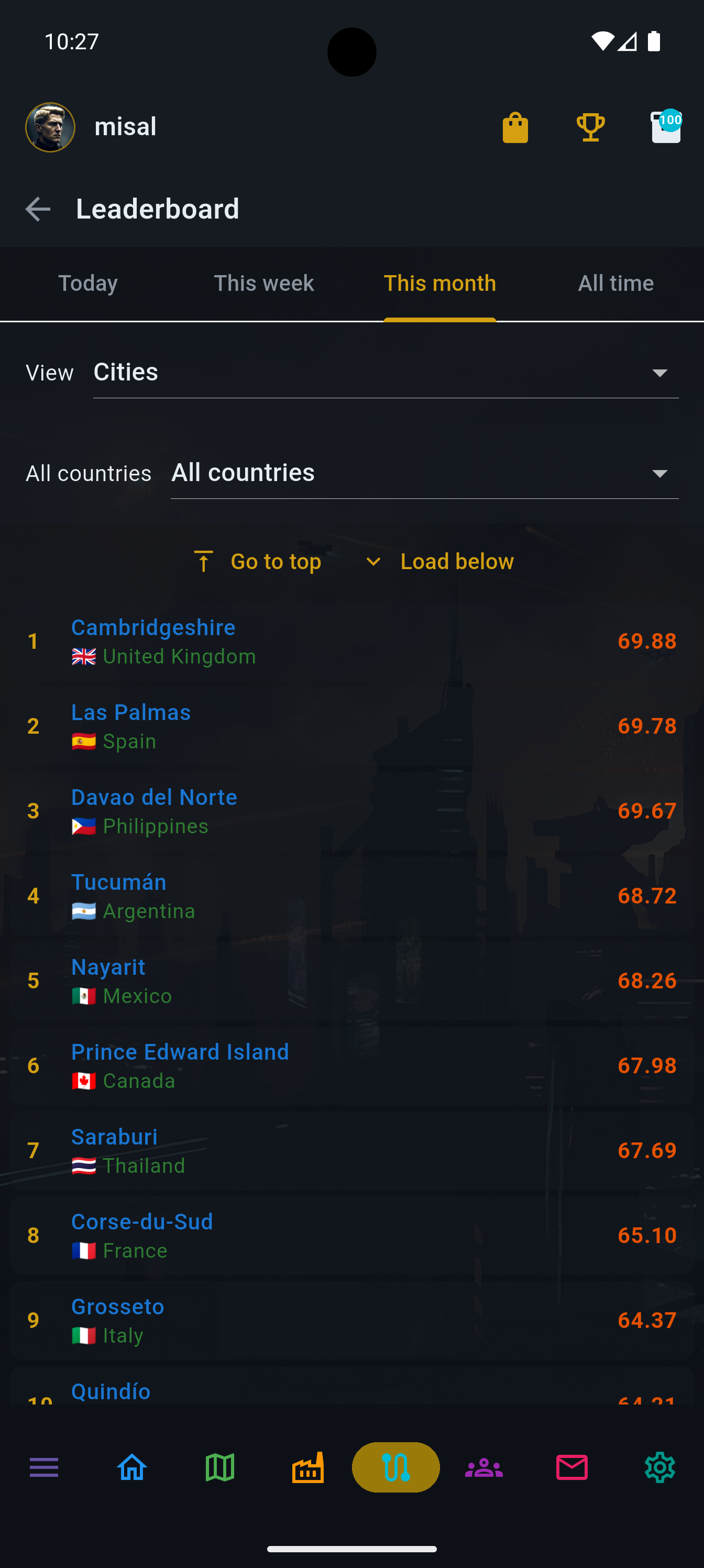Go back from the Leaderboard
The width and height of the screenshot is (704, 1568).
coord(38,210)
